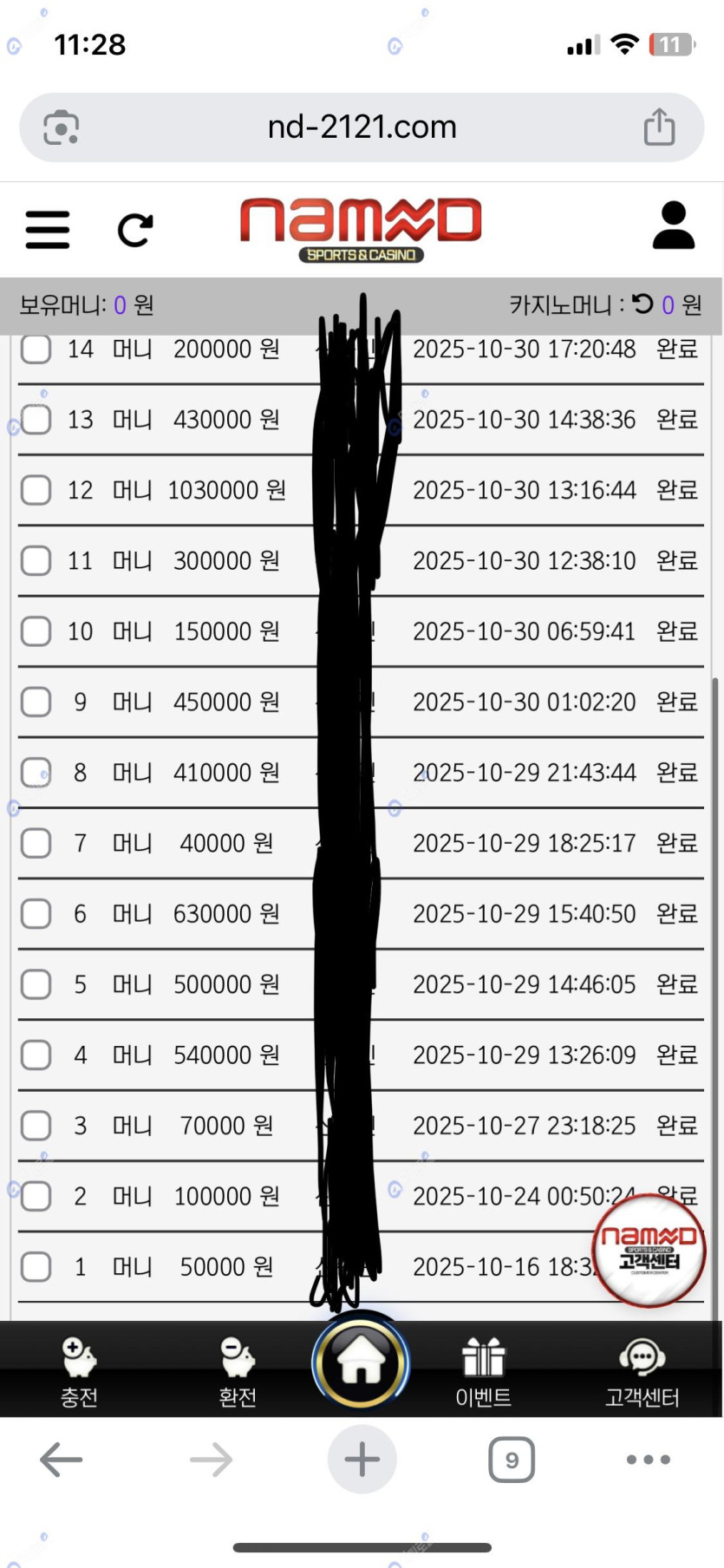724x1568 pixels.
Task: Go to the home screen button
Action: coord(361,1362)
